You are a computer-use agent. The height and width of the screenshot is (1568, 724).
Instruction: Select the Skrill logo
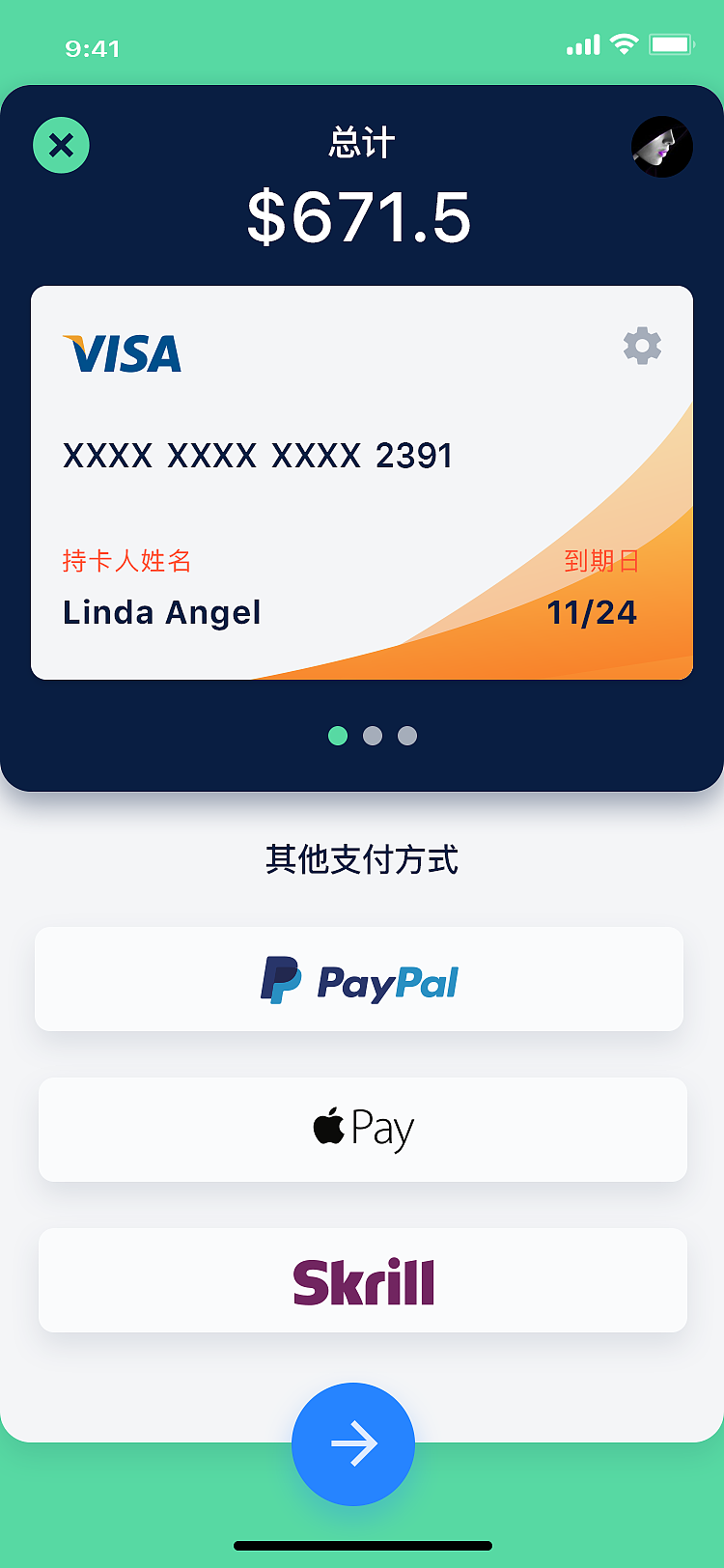tap(362, 1280)
